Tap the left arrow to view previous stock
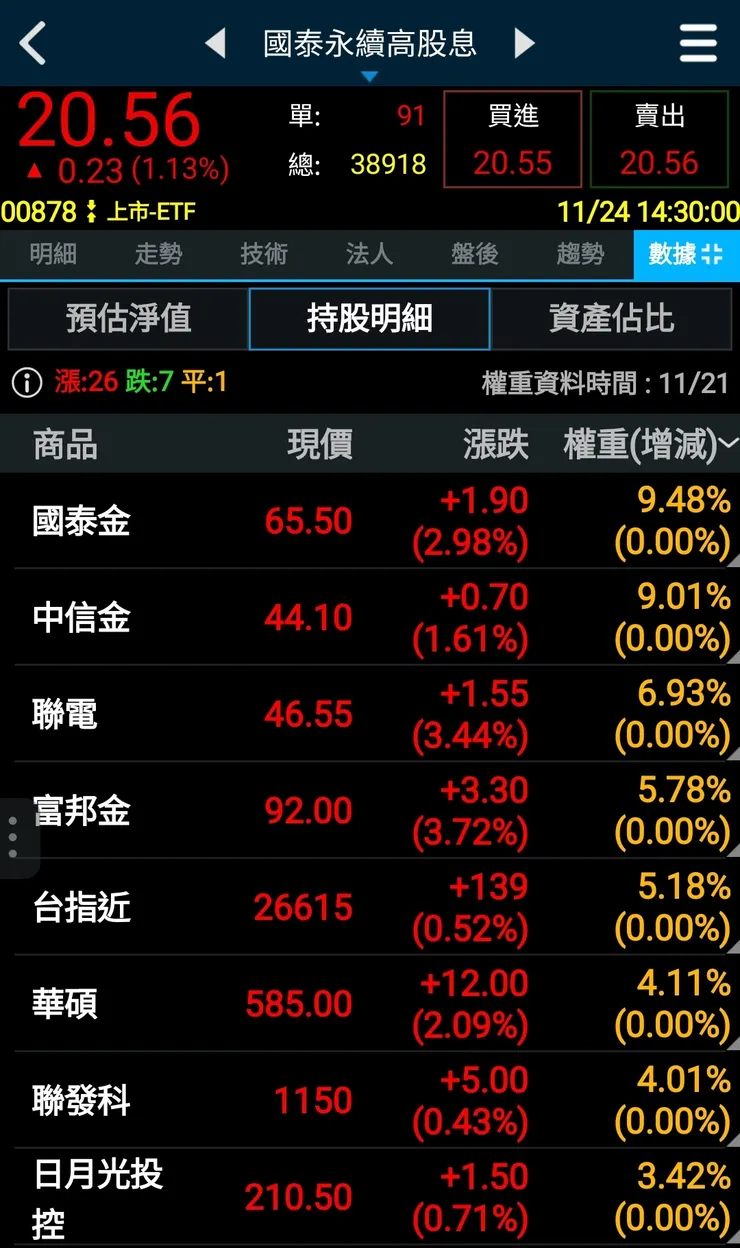The width and height of the screenshot is (740, 1248). tap(216, 43)
